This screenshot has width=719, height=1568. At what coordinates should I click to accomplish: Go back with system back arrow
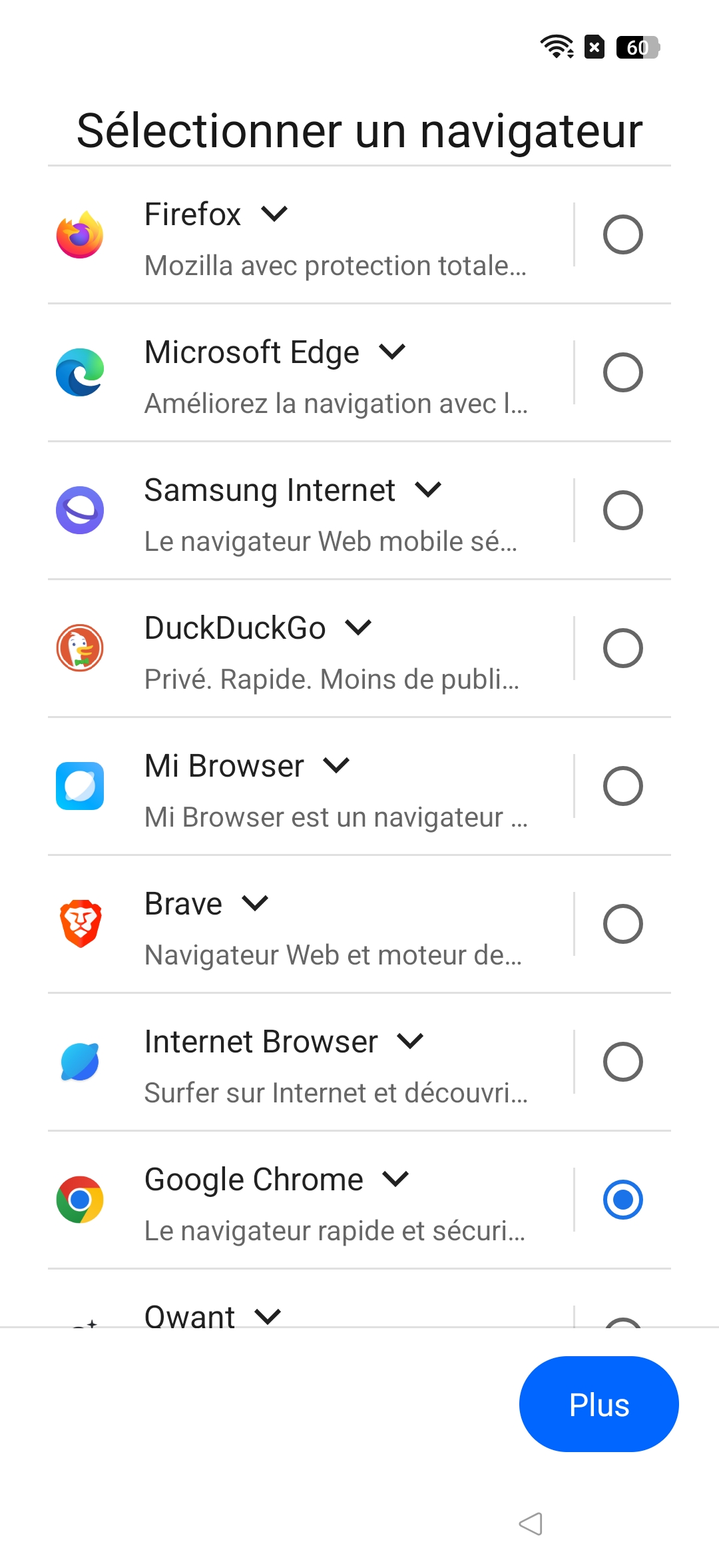[531, 1523]
